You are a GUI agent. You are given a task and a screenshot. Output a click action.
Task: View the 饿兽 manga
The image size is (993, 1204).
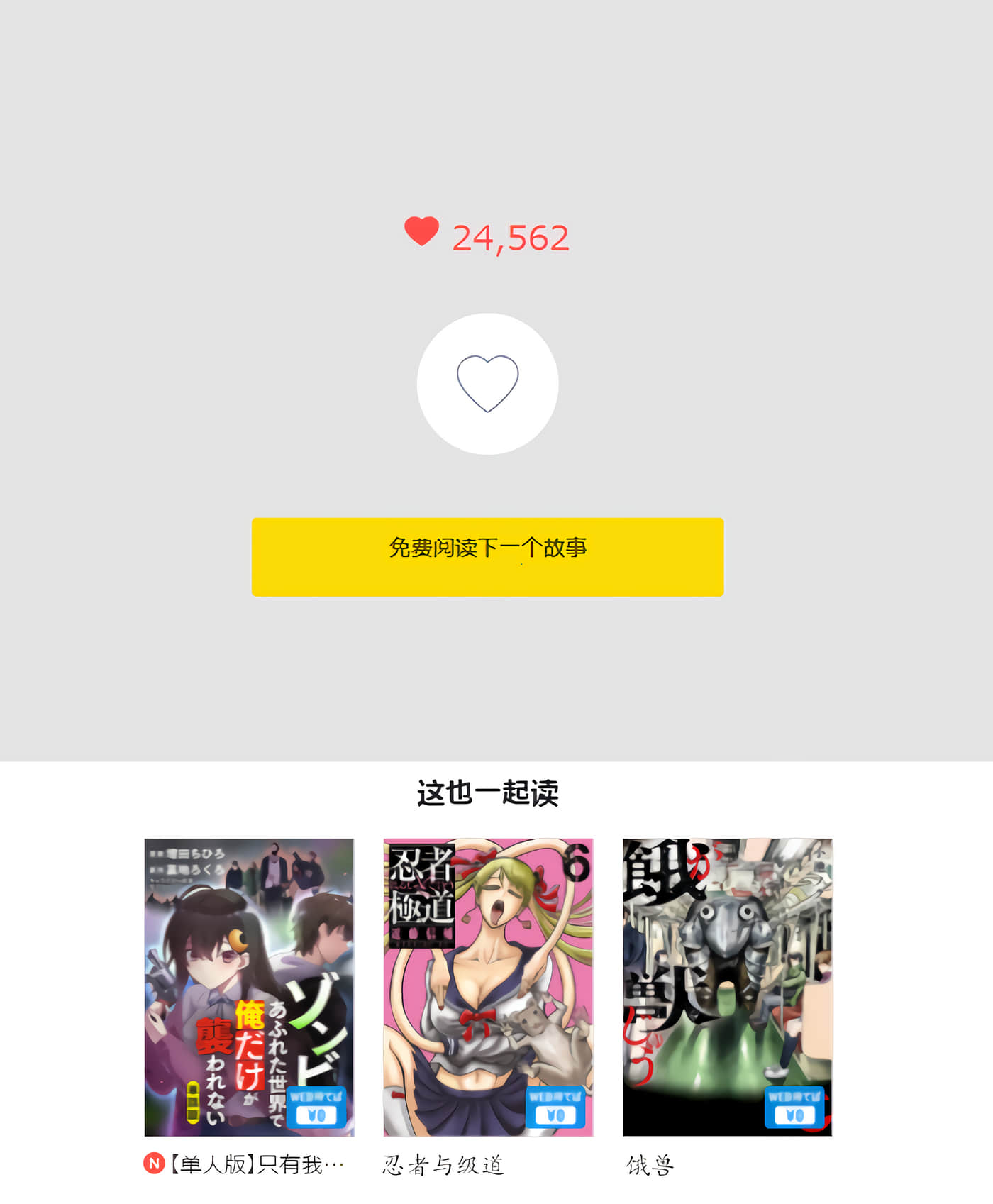[727, 987]
